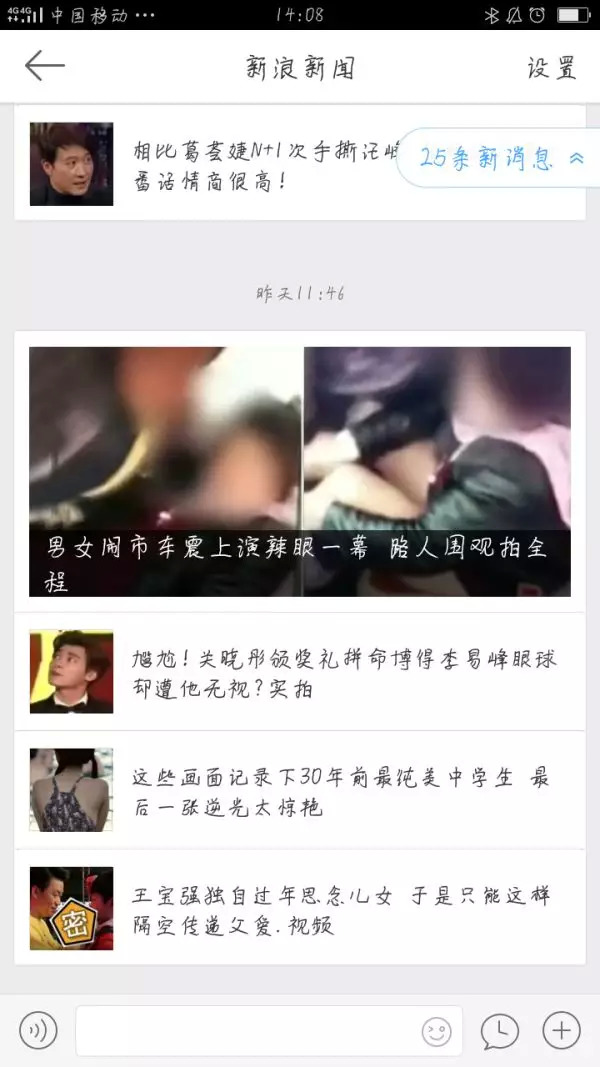The height and width of the screenshot is (1067, 600).
Task: Open 设置 settings
Action: pos(552,68)
